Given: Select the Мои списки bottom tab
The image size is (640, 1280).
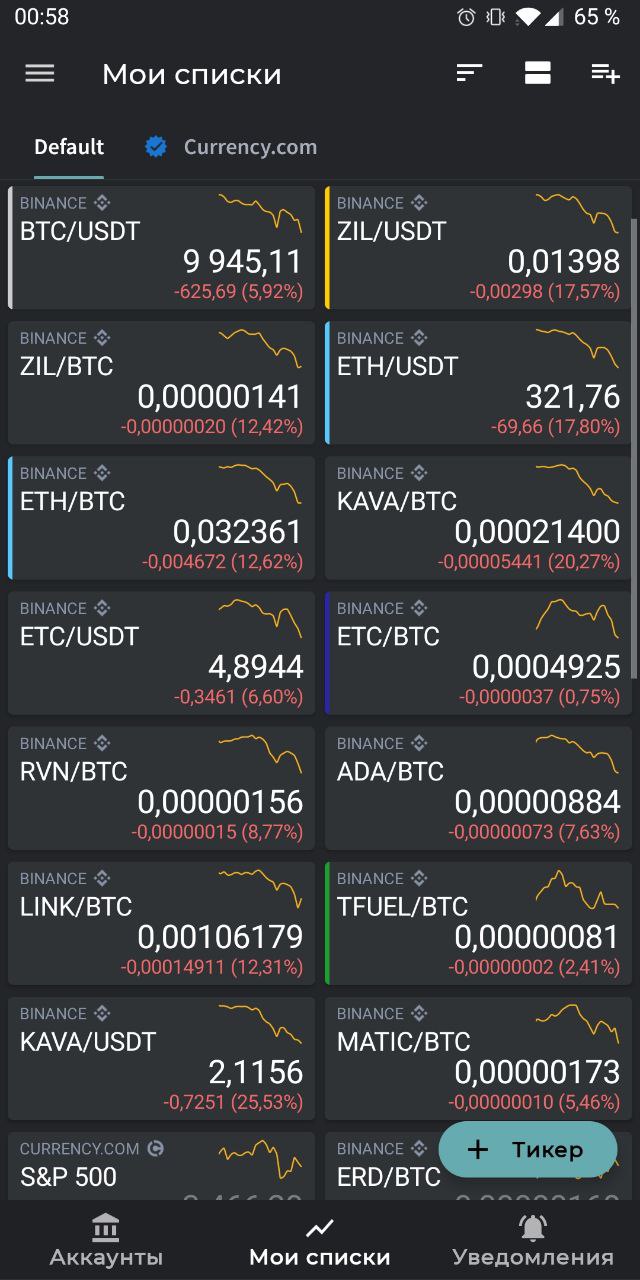Looking at the screenshot, I should [320, 1240].
